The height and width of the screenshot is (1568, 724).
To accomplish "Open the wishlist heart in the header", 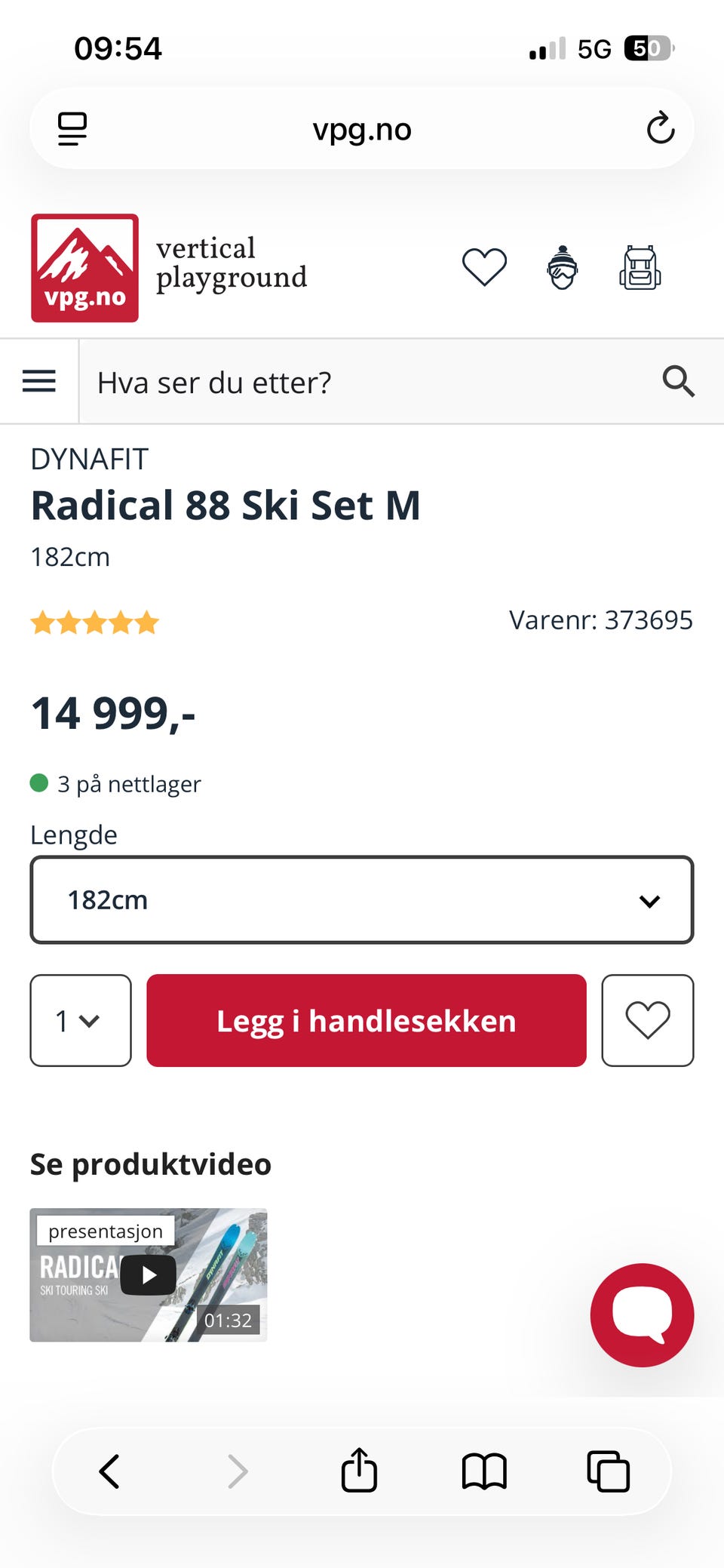I will coord(484,267).
